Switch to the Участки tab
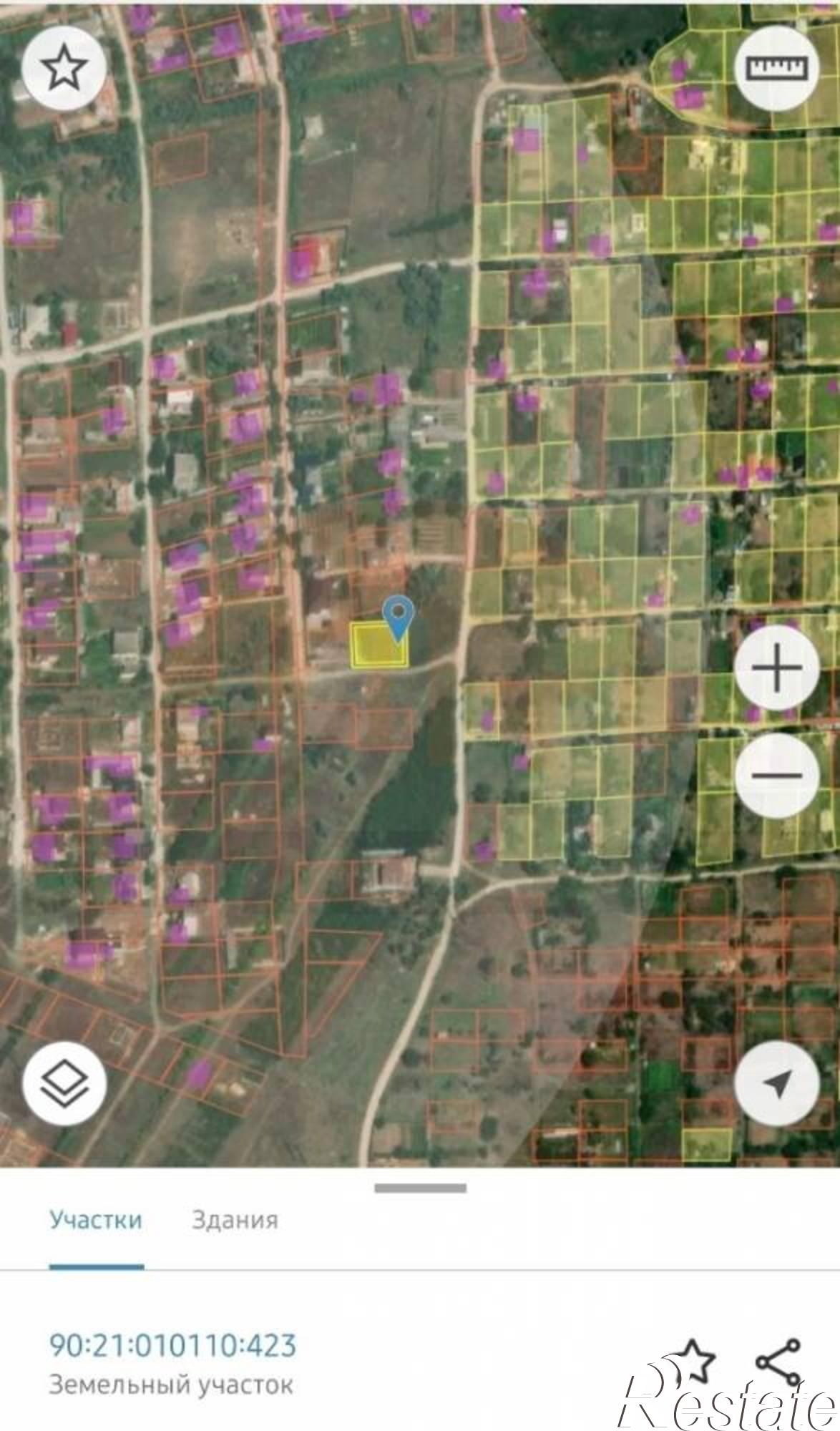 click(96, 1220)
